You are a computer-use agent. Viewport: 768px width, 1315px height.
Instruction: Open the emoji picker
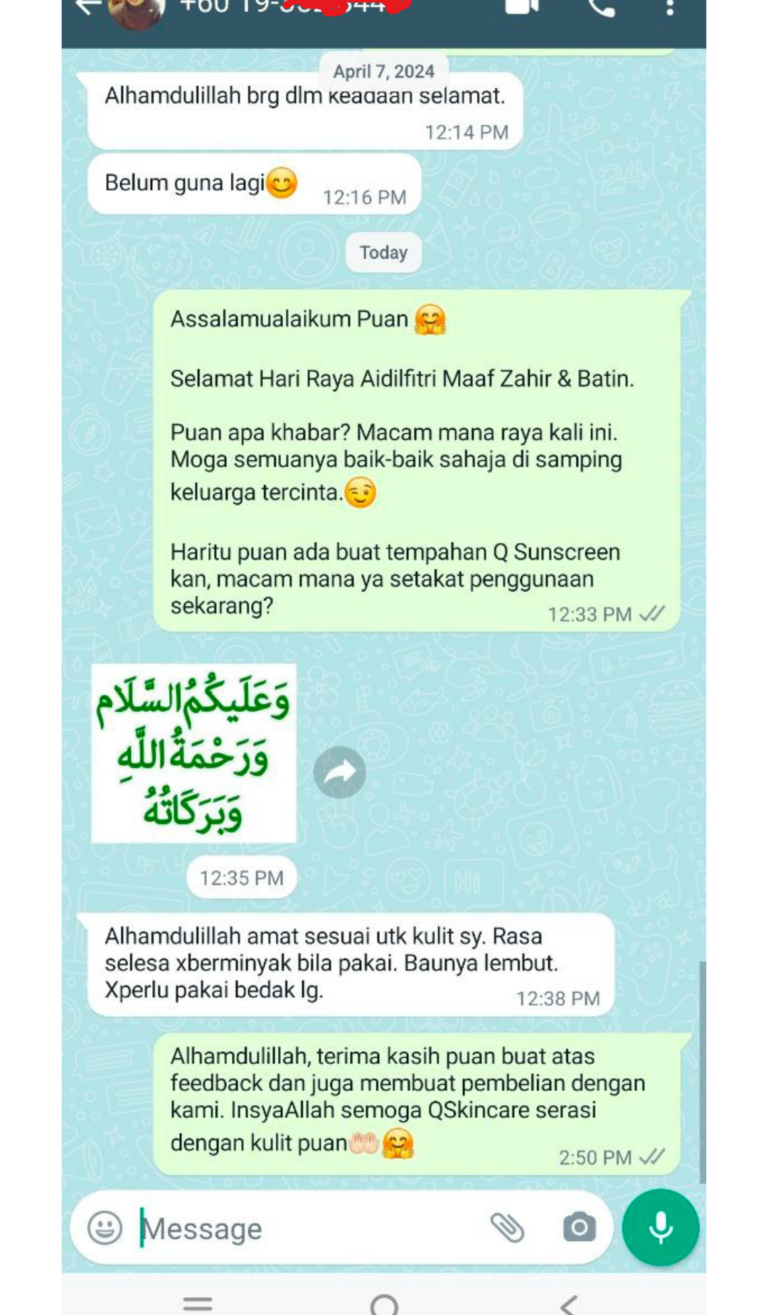click(x=105, y=1227)
